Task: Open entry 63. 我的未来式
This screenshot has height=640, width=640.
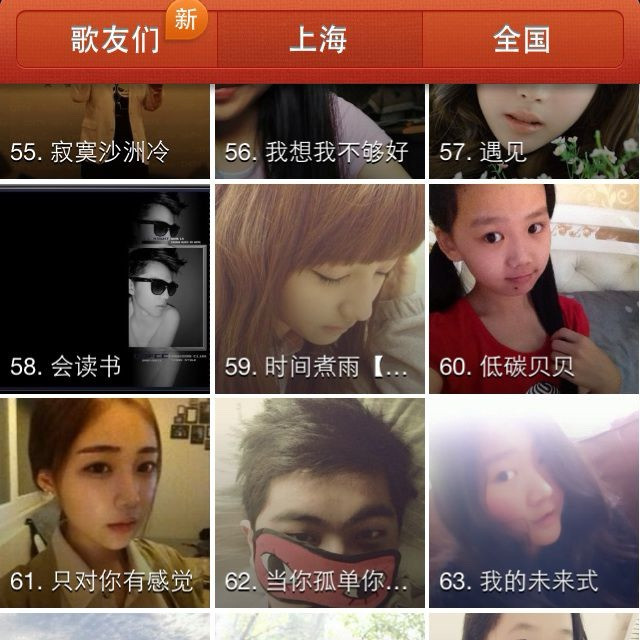Action: (x=533, y=503)
